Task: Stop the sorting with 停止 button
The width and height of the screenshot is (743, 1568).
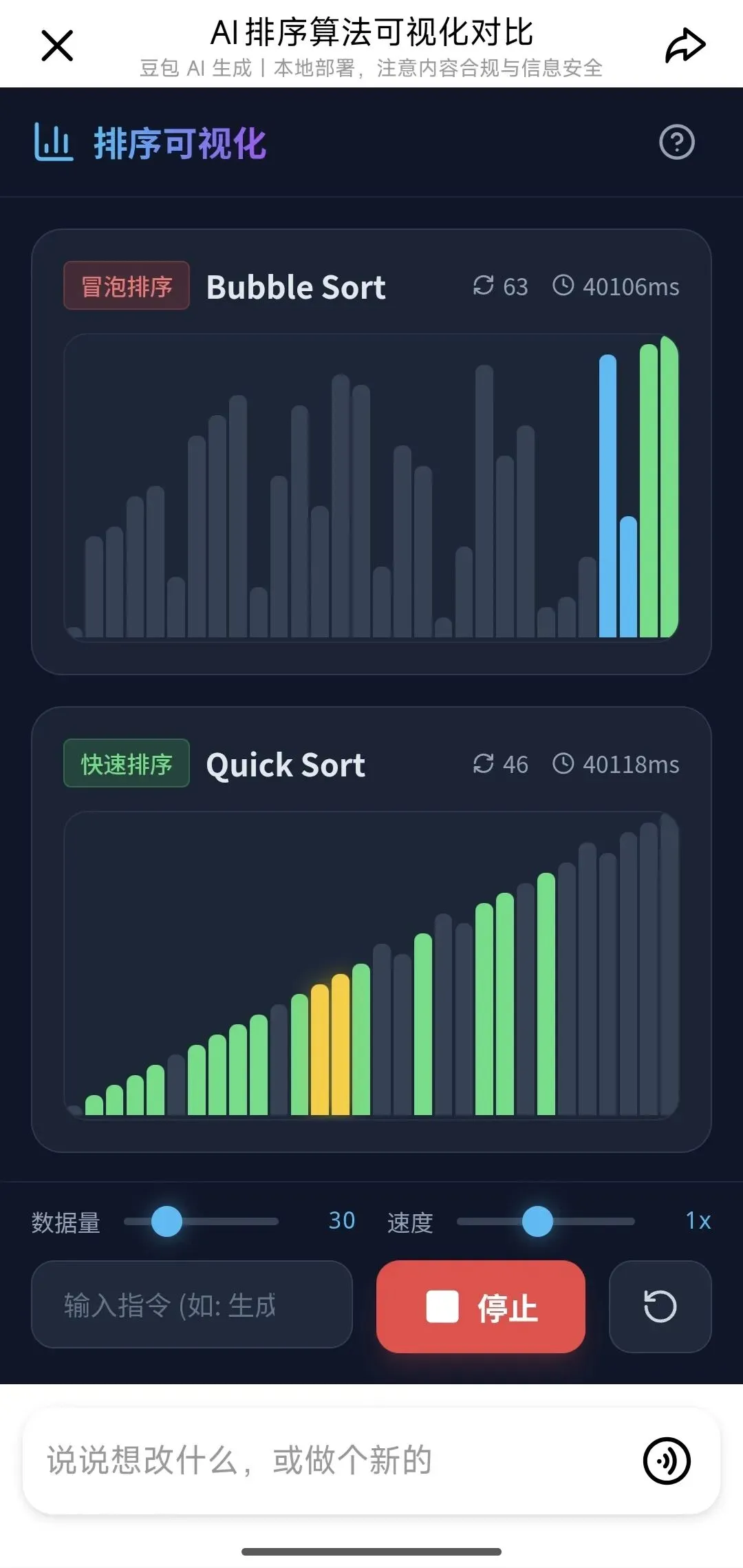Action: click(x=481, y=1306)
